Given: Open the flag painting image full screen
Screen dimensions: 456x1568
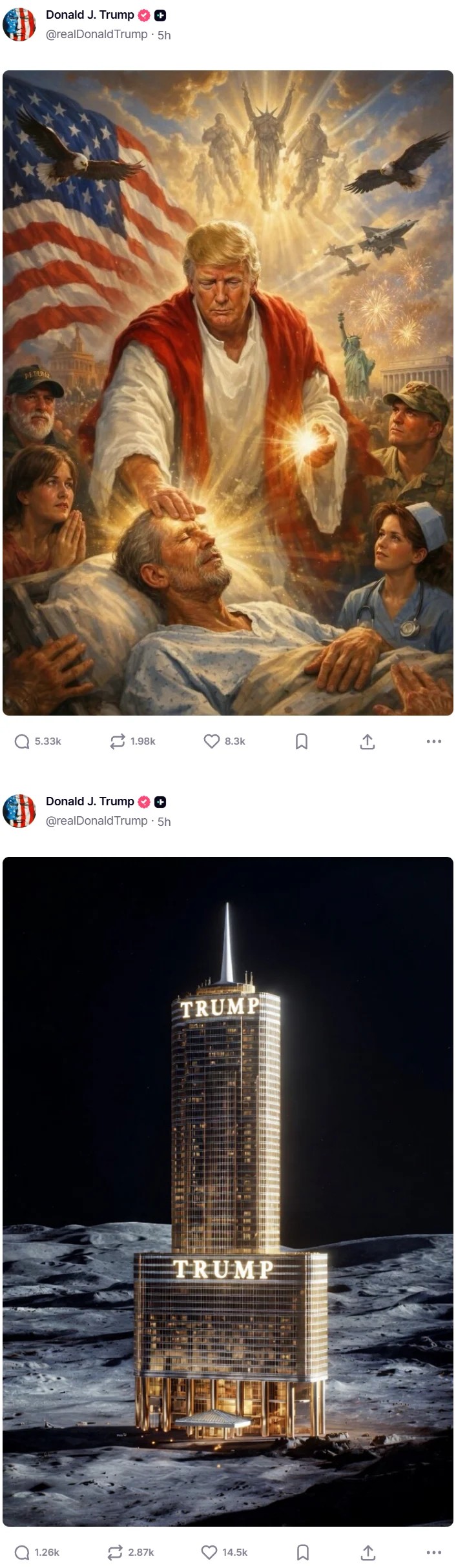Looking at the screenshot, I should tap(228, 392).
